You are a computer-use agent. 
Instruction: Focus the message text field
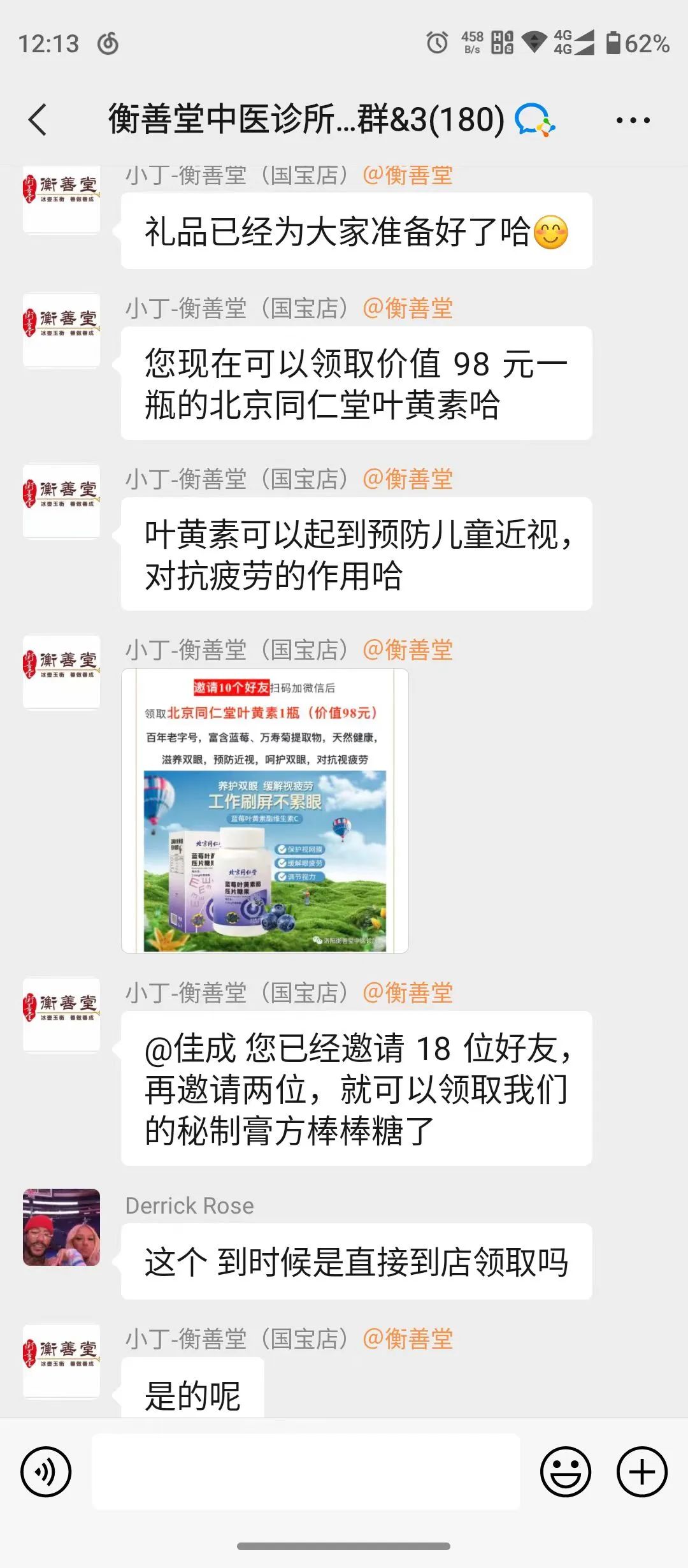(x=306, y=1472)
